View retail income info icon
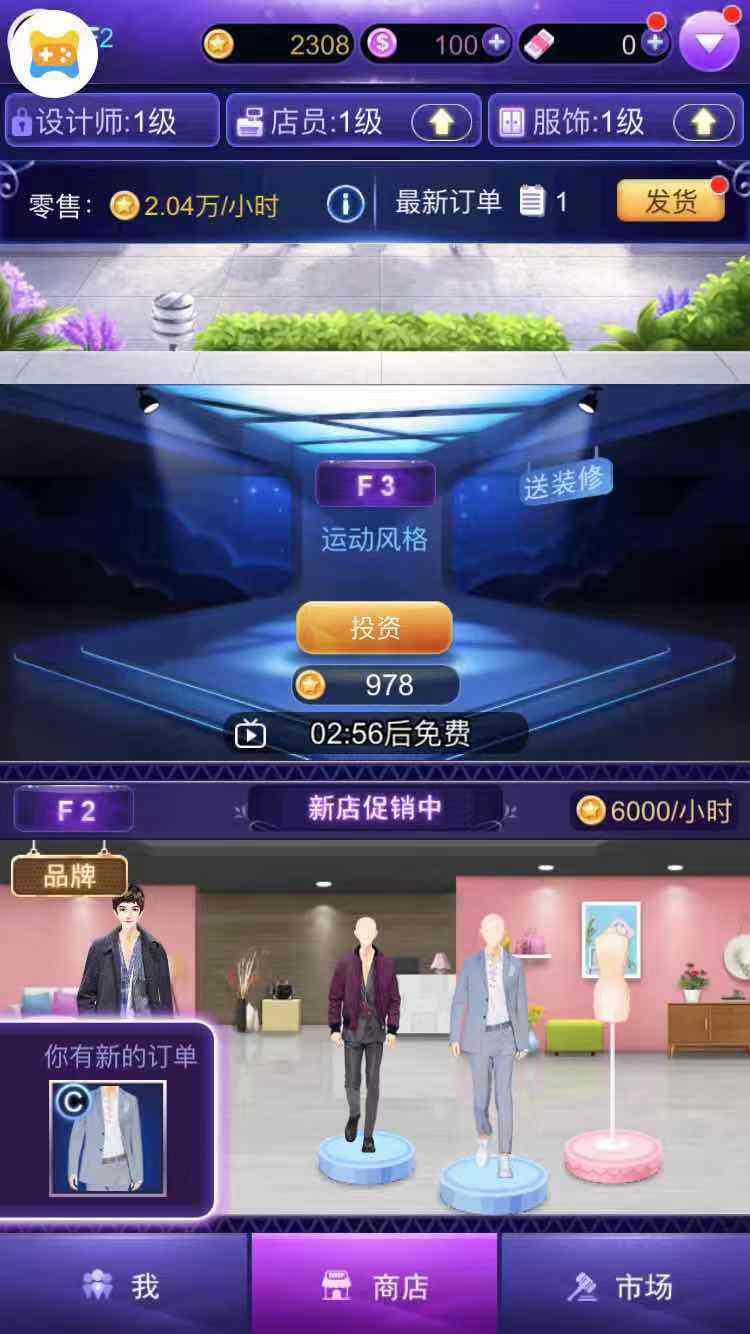The height and width of the screenshot is (1334, 750). pyautogui.click(x=345, y=204)
